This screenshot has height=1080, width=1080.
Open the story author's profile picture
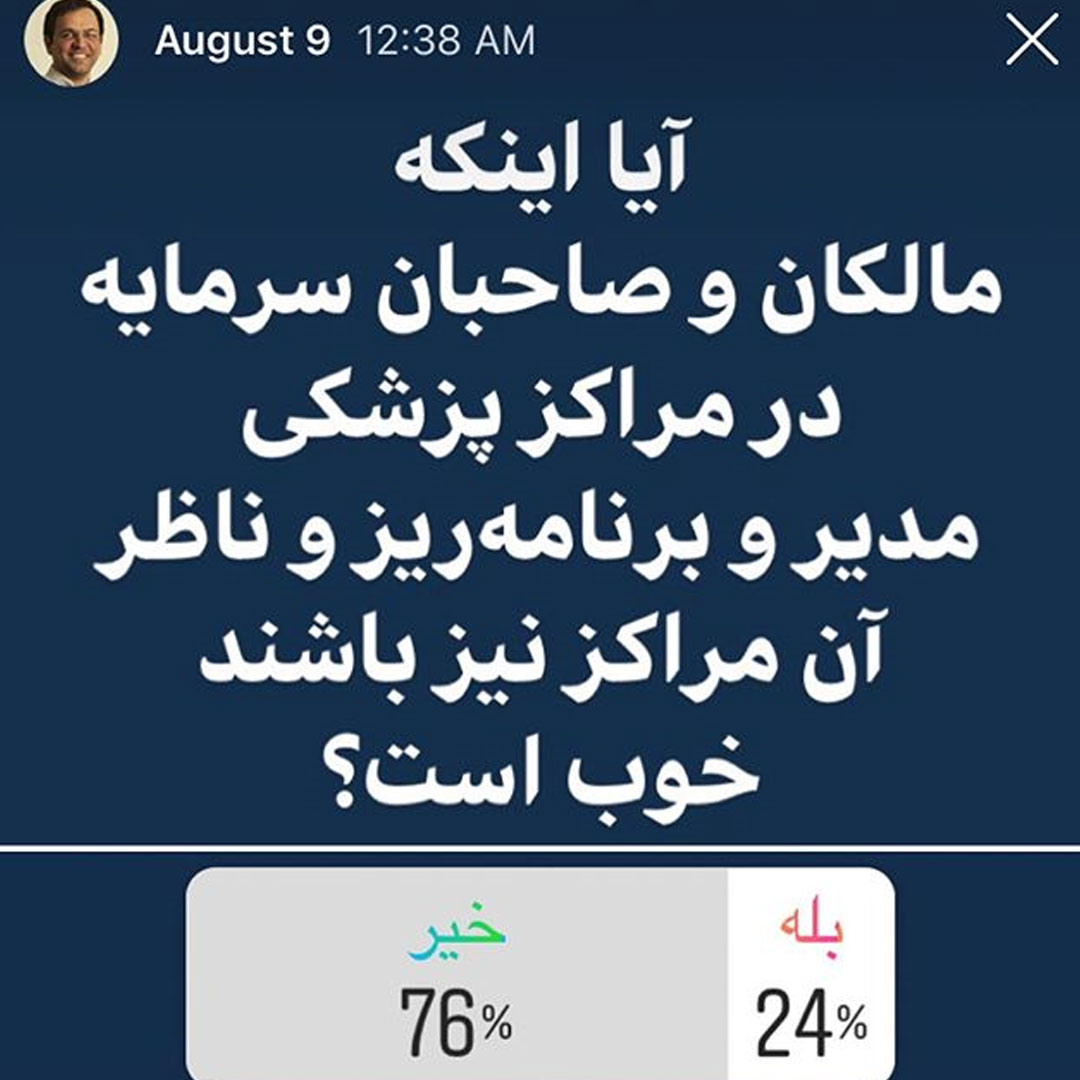pos(70,40)
